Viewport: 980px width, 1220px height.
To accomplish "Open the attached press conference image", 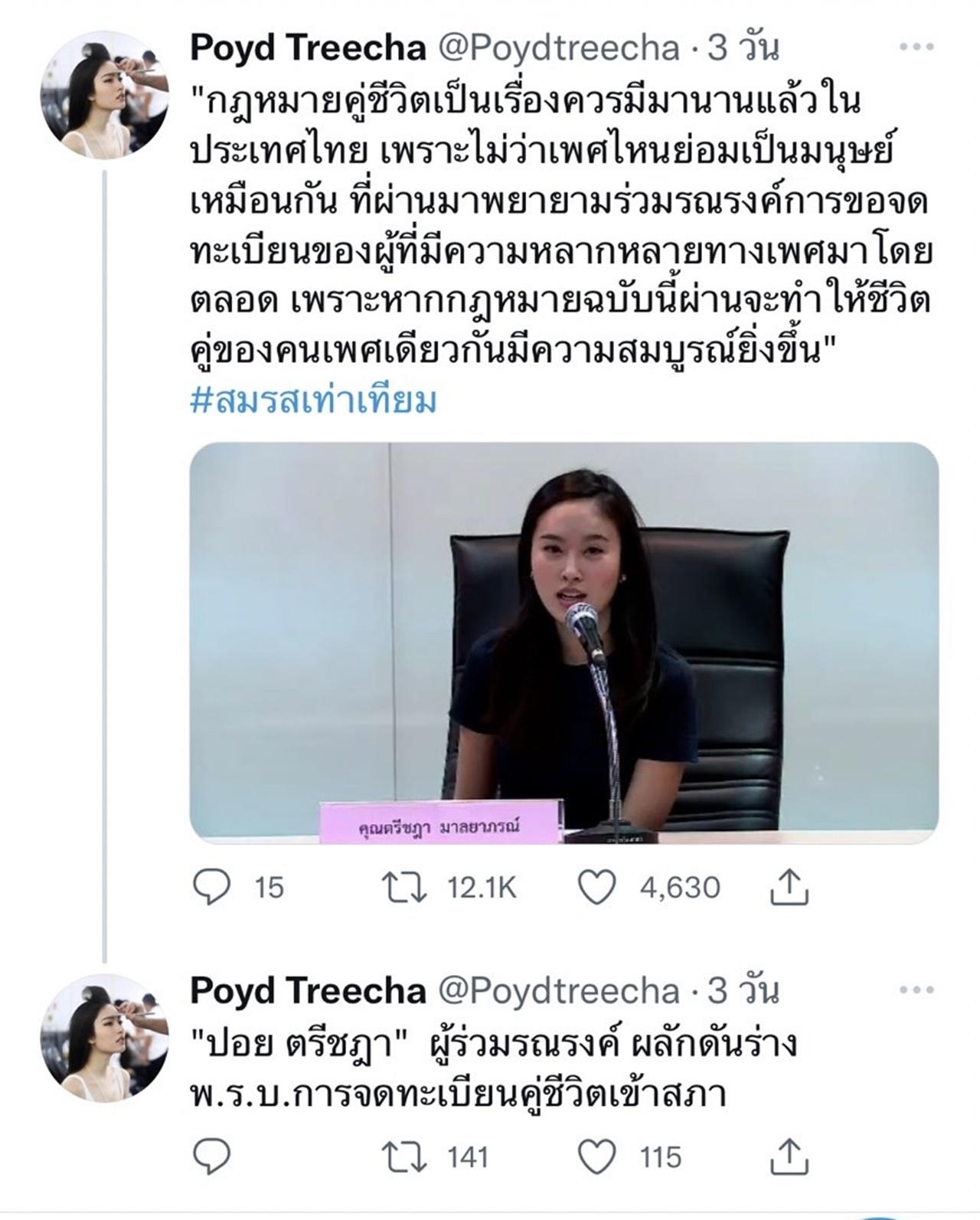I will [x=563, y=642].
